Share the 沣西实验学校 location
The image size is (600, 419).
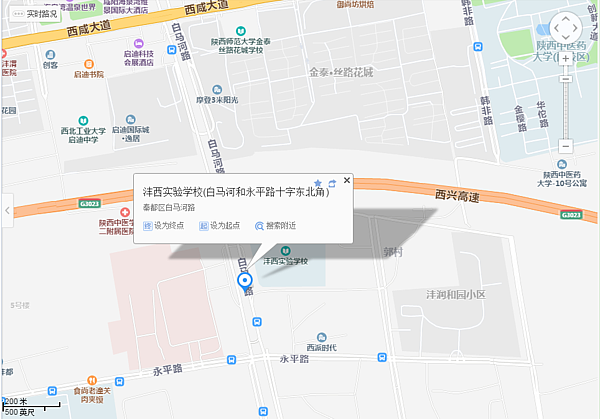click(332, 183)
